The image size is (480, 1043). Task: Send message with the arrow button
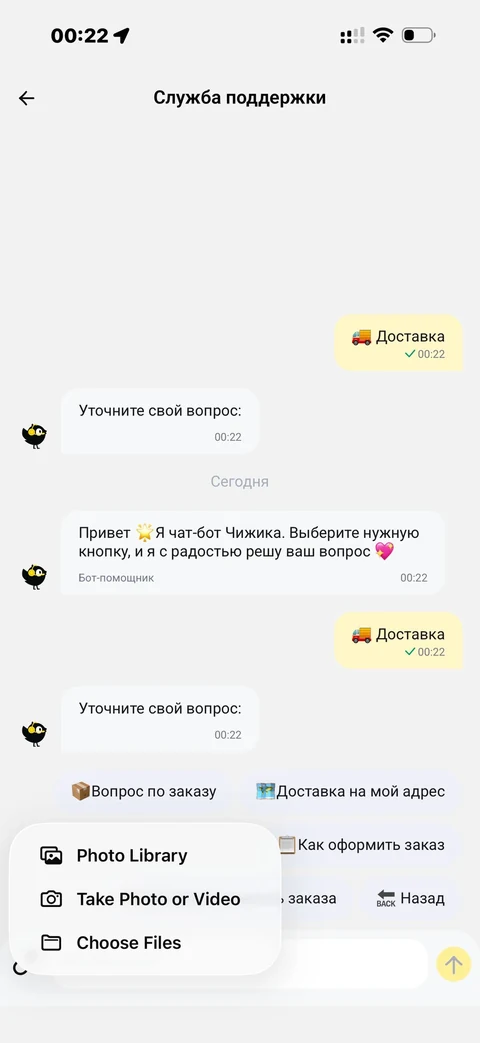click(x=453, y=964)
